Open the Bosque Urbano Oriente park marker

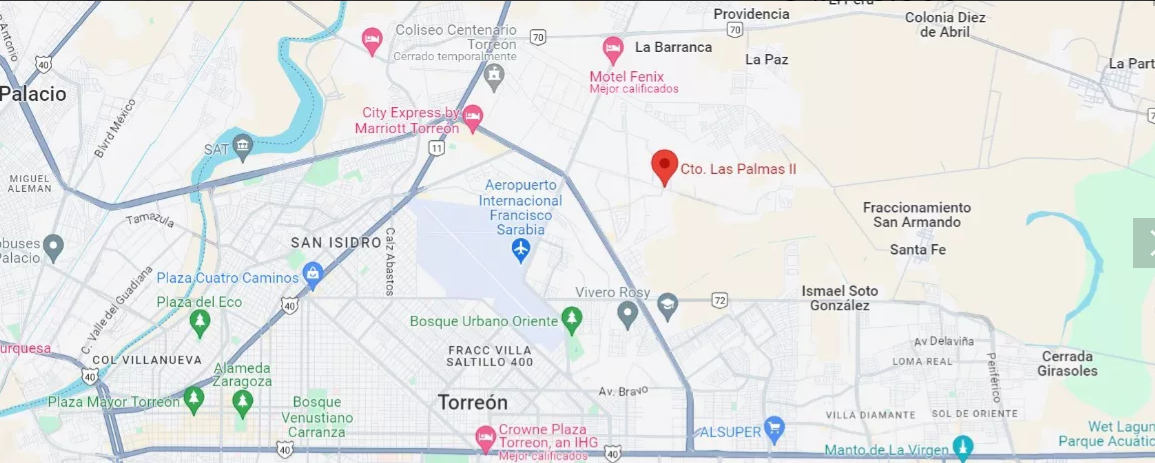(x=571, y=320)
